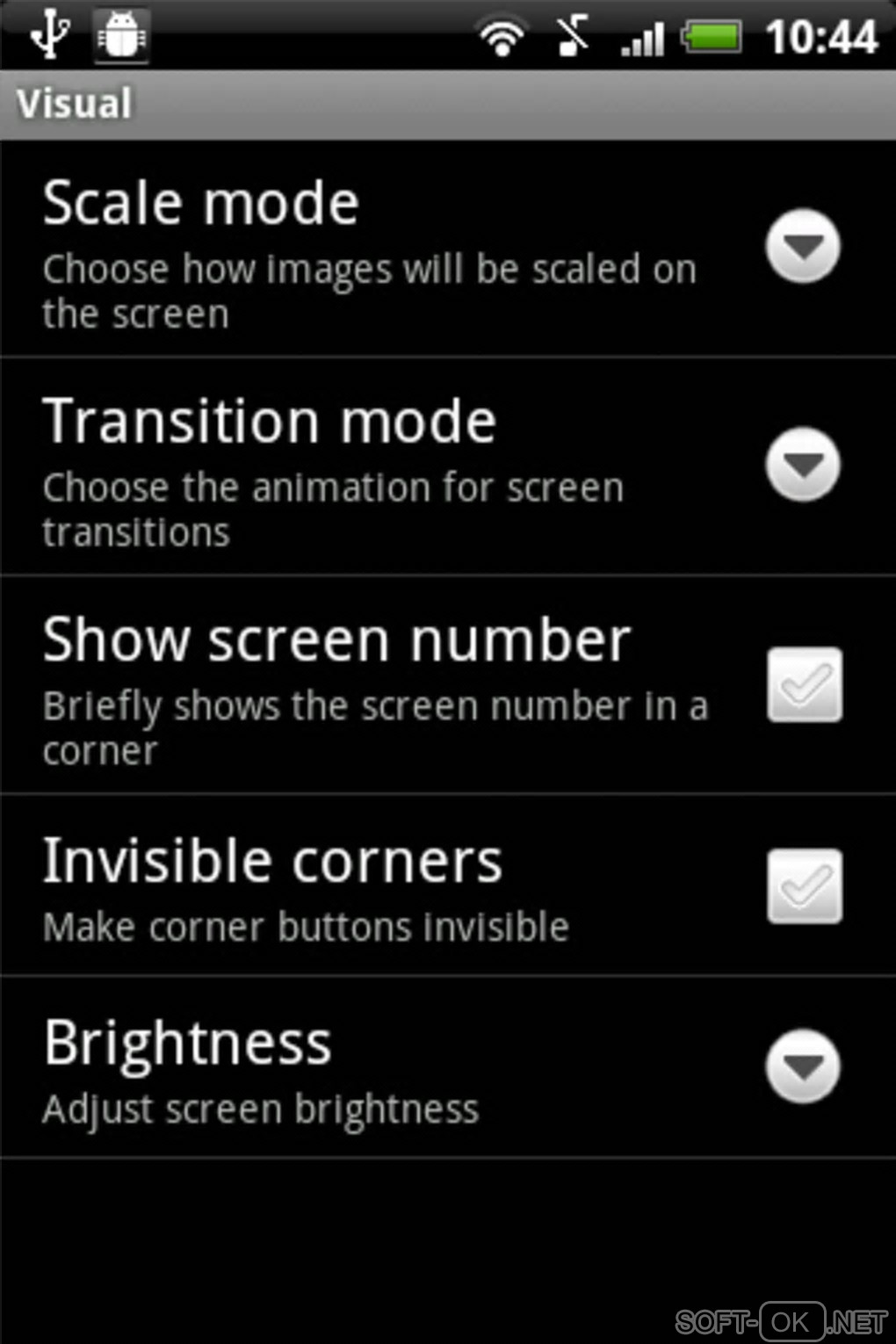Toggle the Show screen number checkbox

point(804,684)
